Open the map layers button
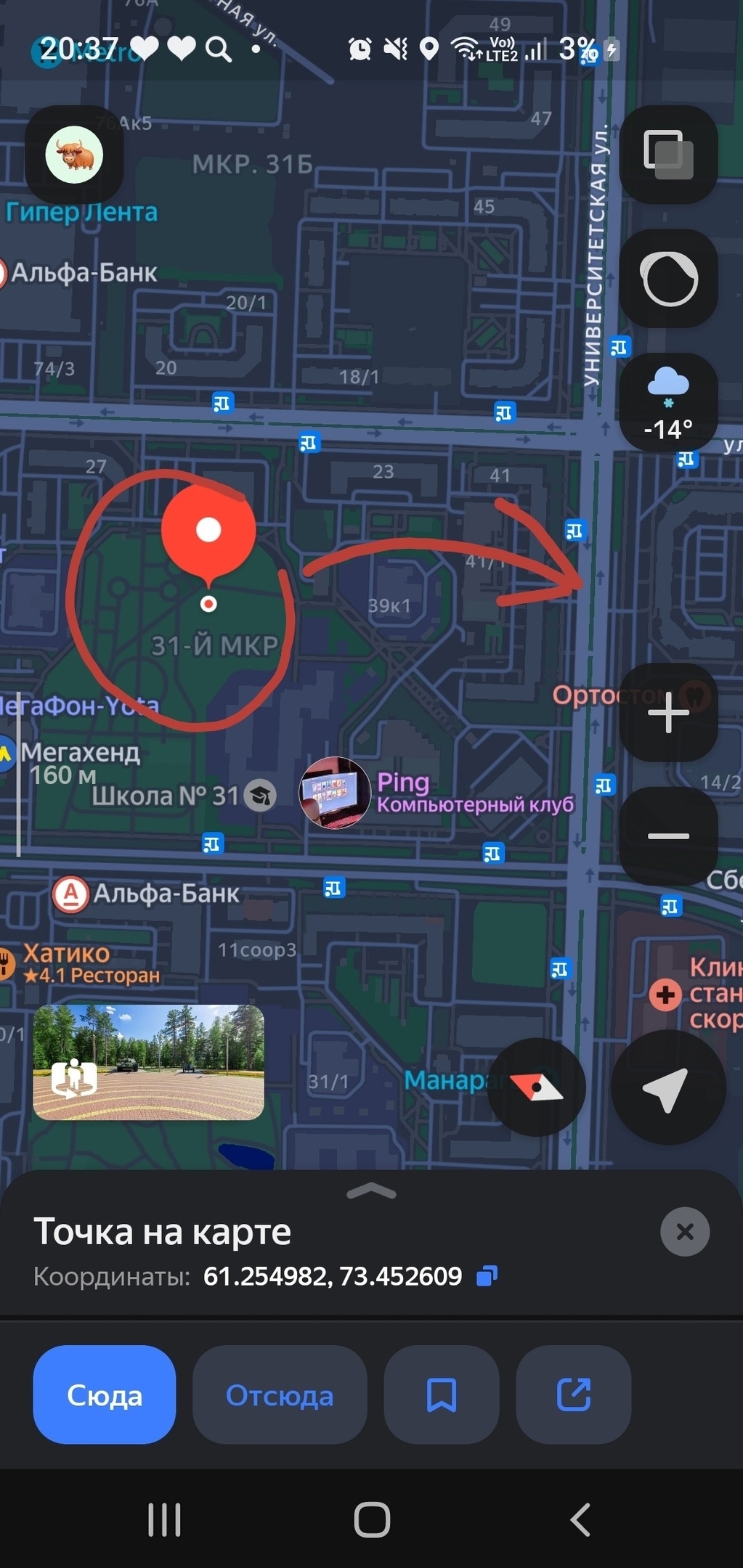The width and height of the screenshot is (743, 1568). (x=668, y=155)
